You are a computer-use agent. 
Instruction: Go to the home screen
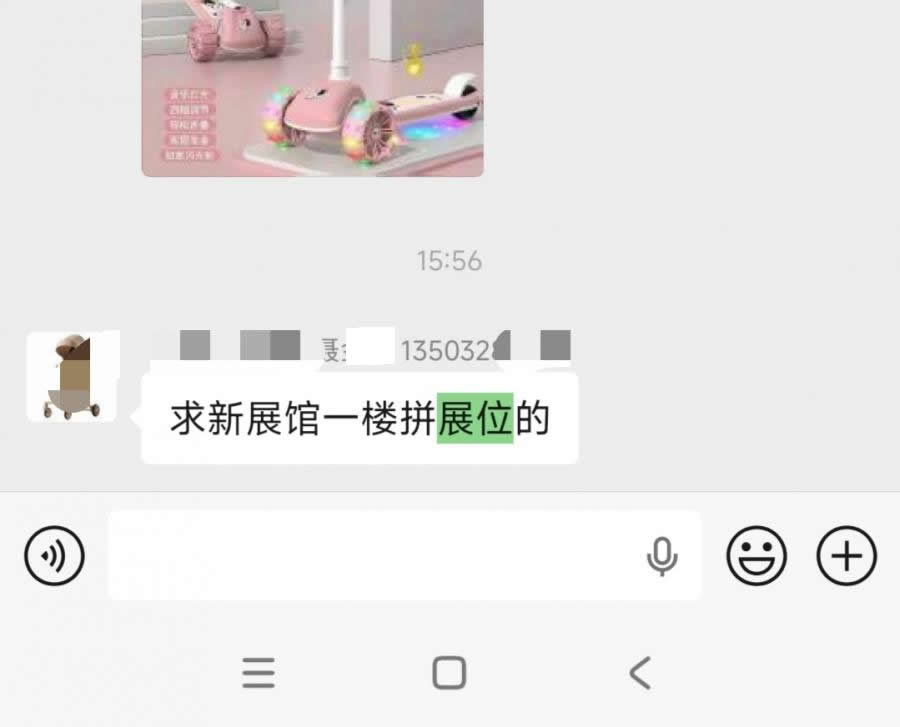pyautogui.click(x=449, y=673)
